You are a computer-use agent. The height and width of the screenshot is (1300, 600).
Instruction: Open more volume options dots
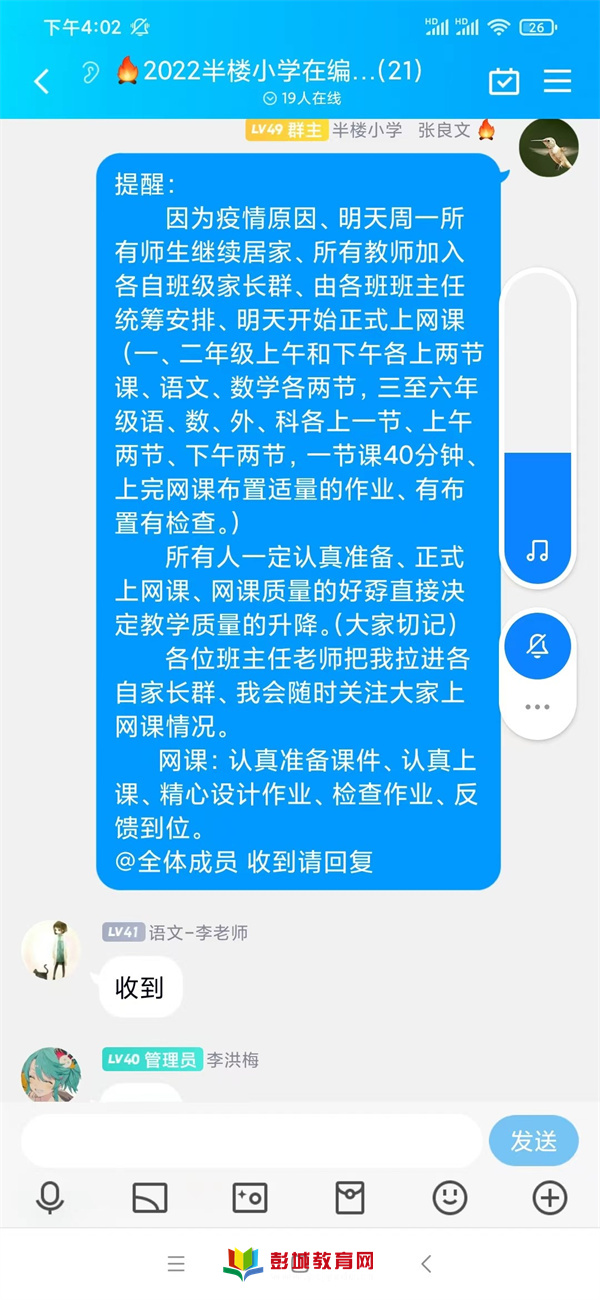[538, 707]
